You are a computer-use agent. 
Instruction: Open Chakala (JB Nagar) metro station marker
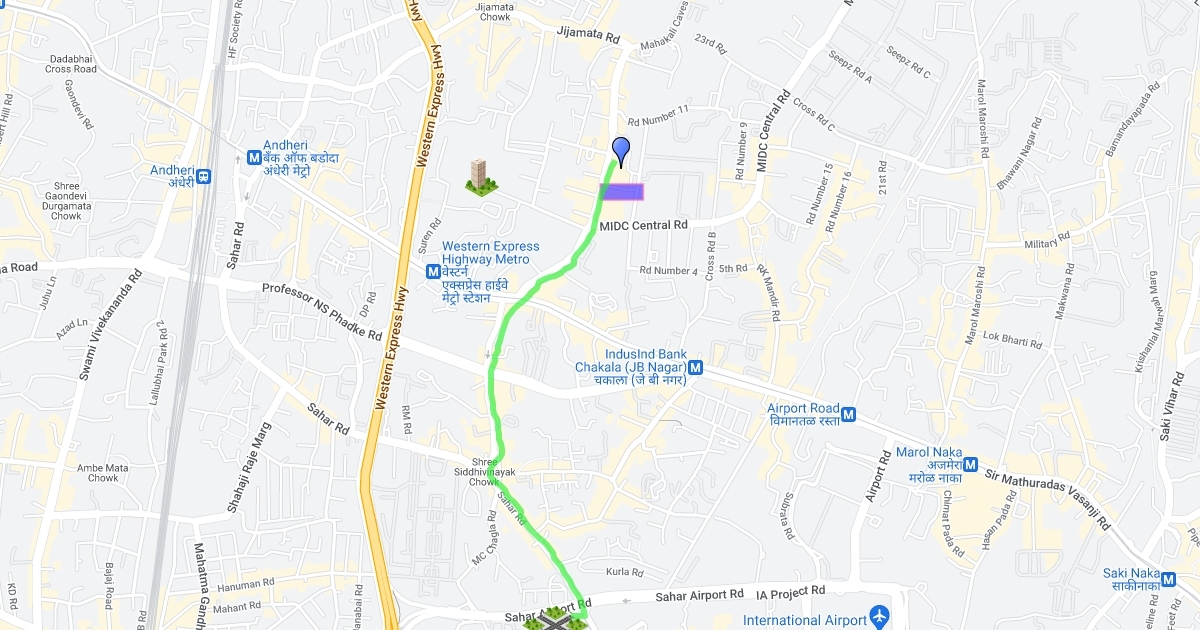(x=695, y=367)
